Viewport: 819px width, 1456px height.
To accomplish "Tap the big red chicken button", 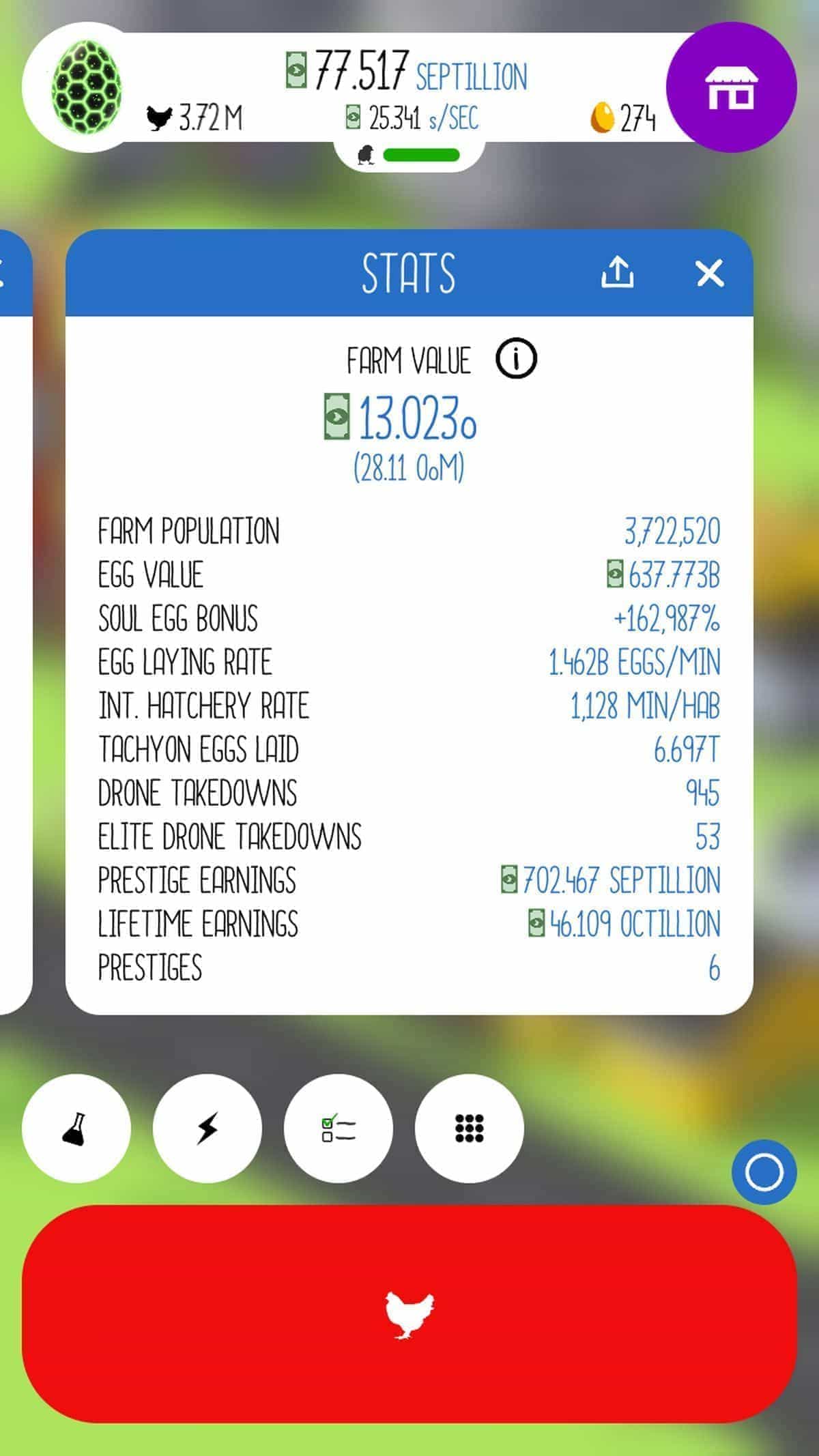I will (x=409, y=1313).
